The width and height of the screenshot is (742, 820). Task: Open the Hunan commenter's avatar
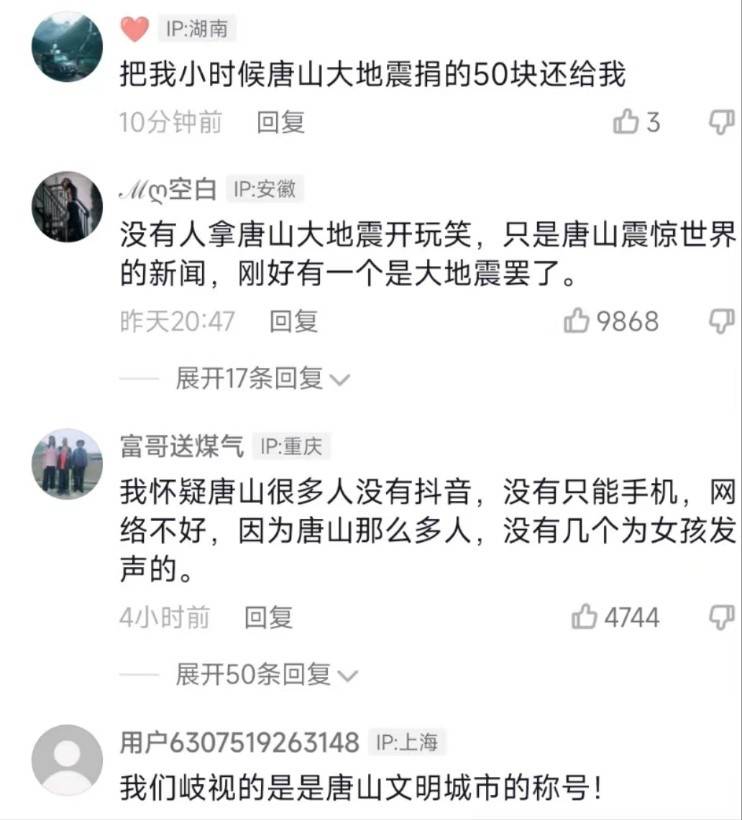tap(67, 47)
